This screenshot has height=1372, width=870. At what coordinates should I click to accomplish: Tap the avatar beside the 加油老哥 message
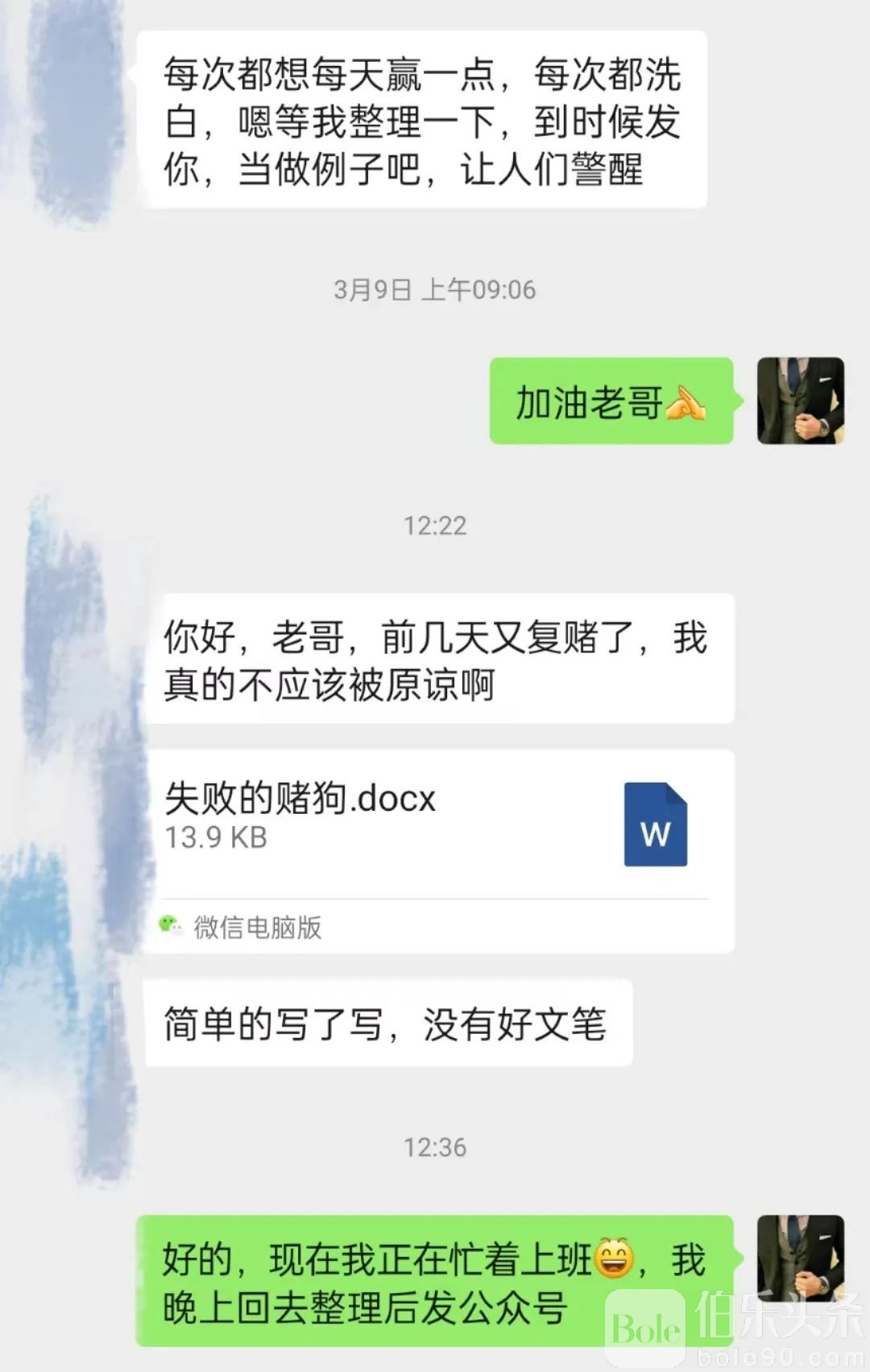click(x=800, y=401)
